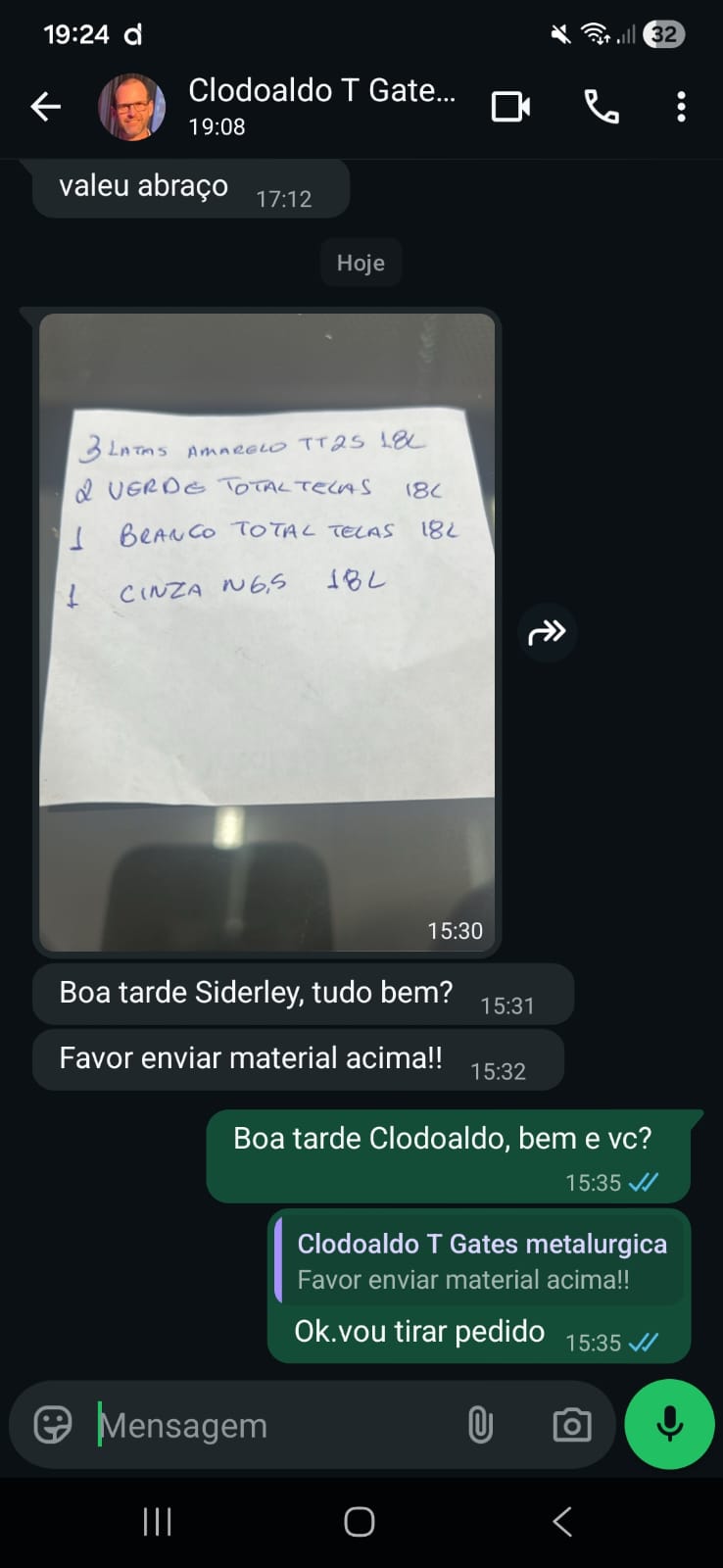The image size is (723, 1568).
Task: Go back to the chat list
Action: [x=45, y=106]
